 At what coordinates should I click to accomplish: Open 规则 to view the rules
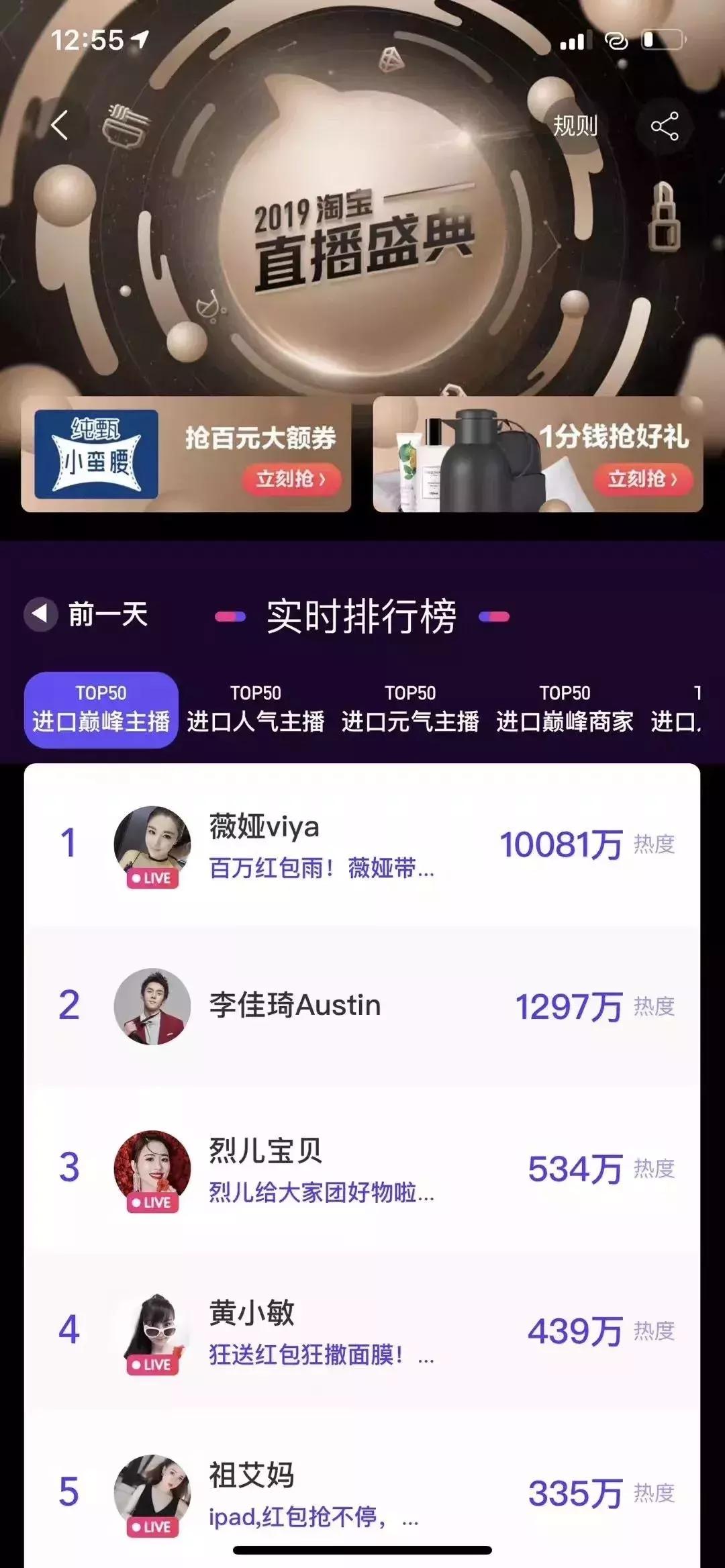576,125
